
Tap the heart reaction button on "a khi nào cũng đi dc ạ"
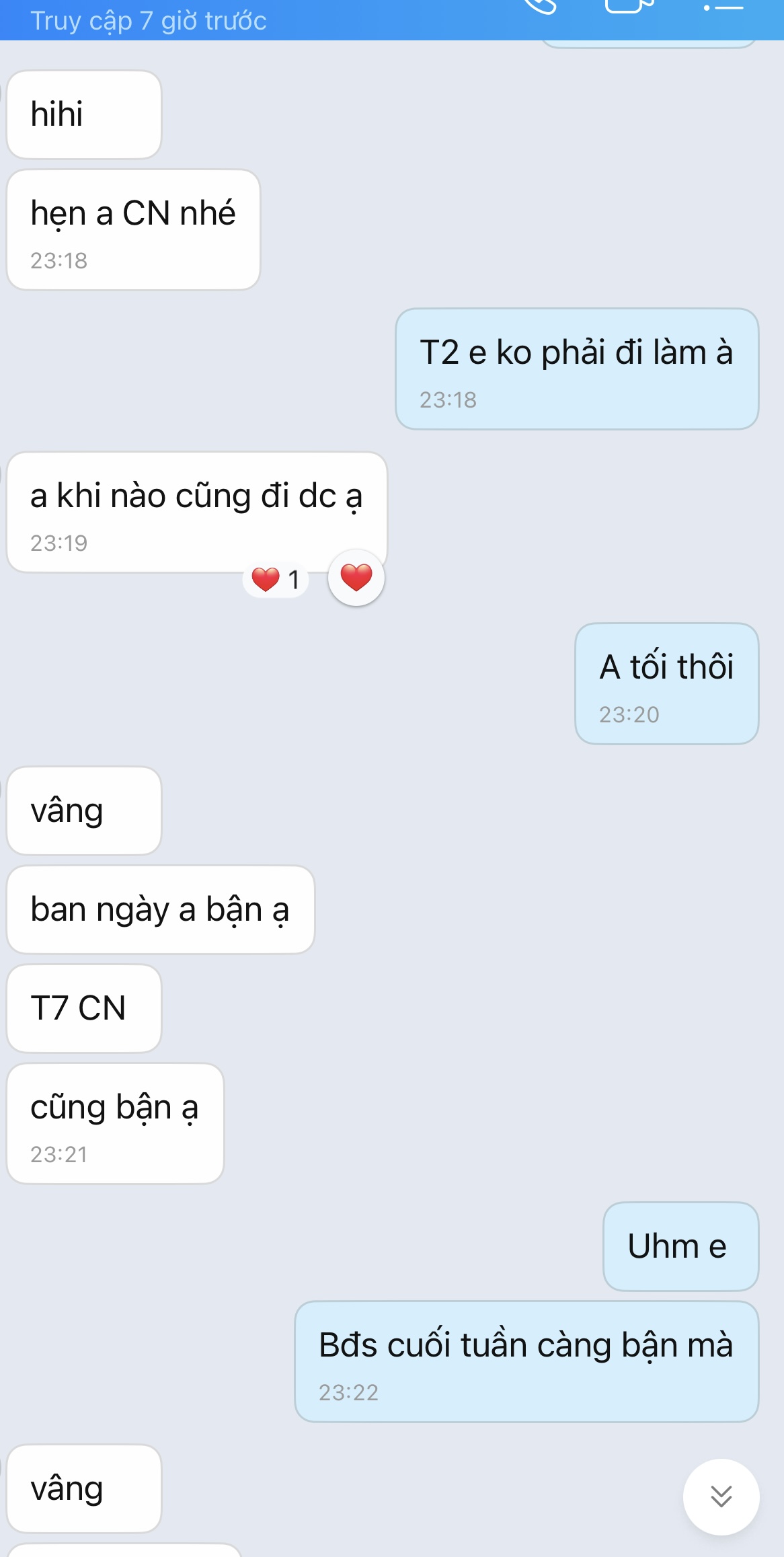[x=356, y=578]
